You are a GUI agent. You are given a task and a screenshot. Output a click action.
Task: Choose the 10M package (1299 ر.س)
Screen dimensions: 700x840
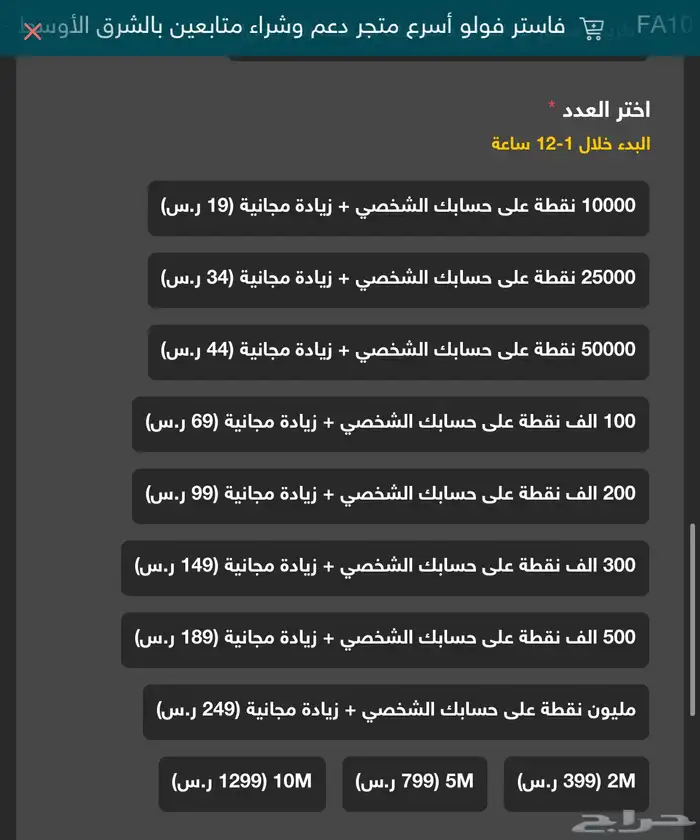(242, 783)
